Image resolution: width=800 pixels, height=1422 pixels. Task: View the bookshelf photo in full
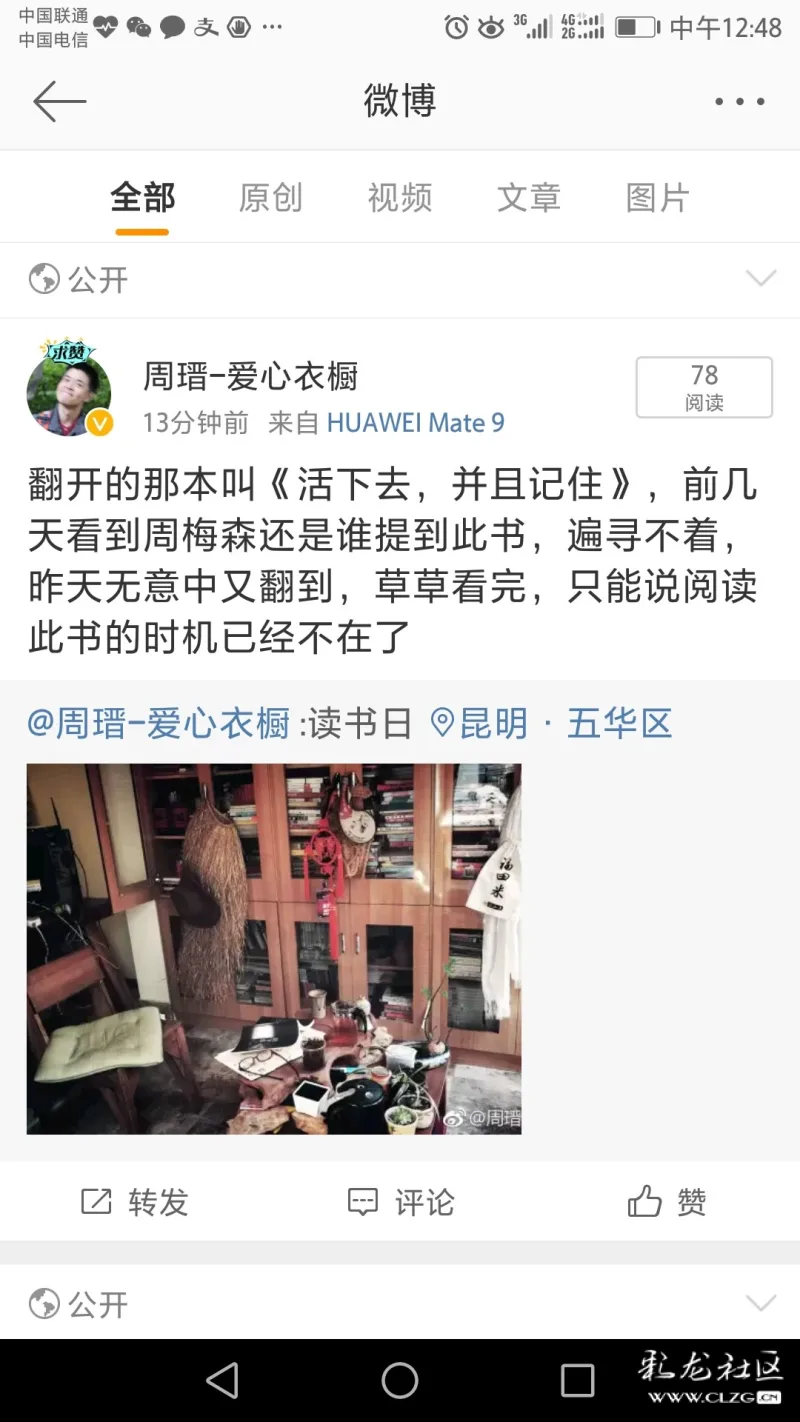pos(274,948)
